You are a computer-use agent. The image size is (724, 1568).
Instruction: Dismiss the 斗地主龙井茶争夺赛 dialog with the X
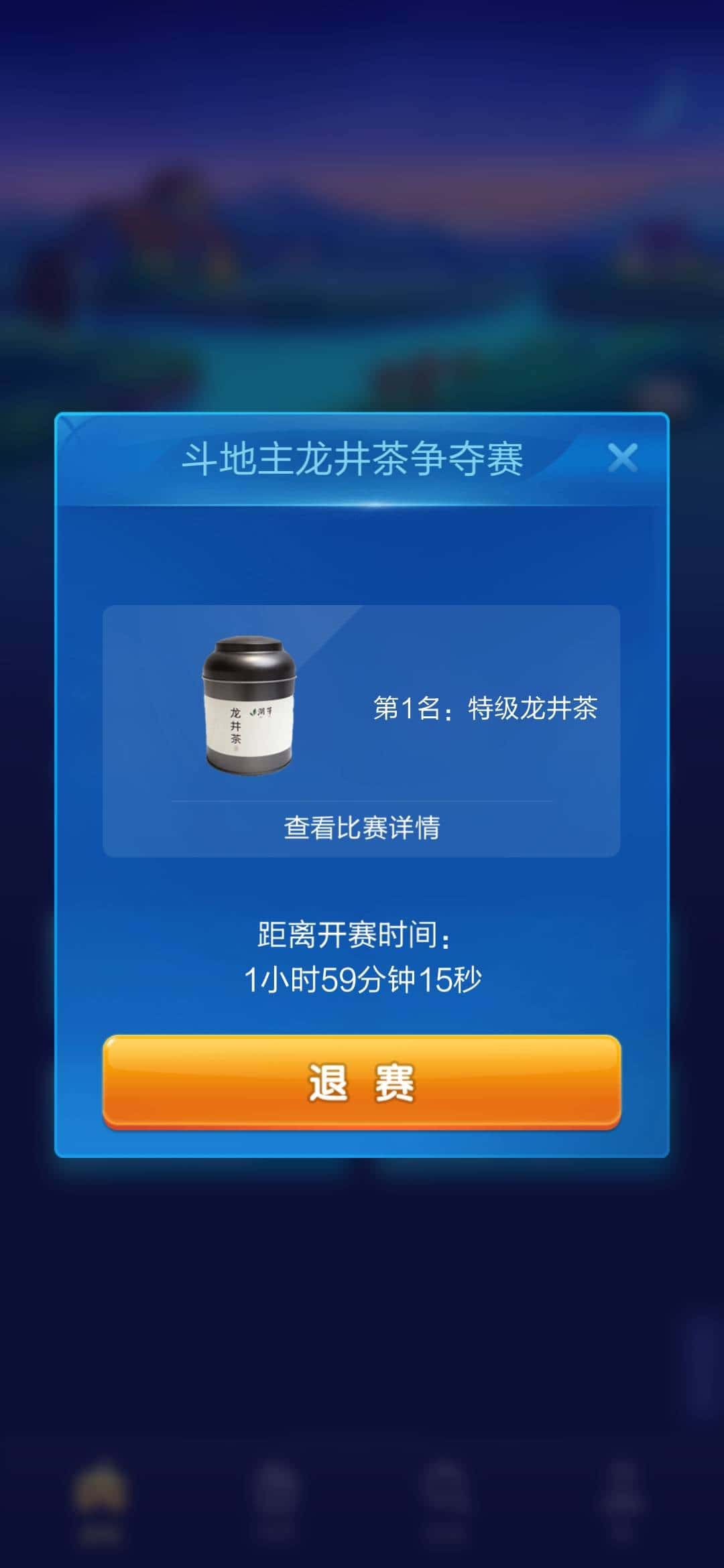point(623,457)
